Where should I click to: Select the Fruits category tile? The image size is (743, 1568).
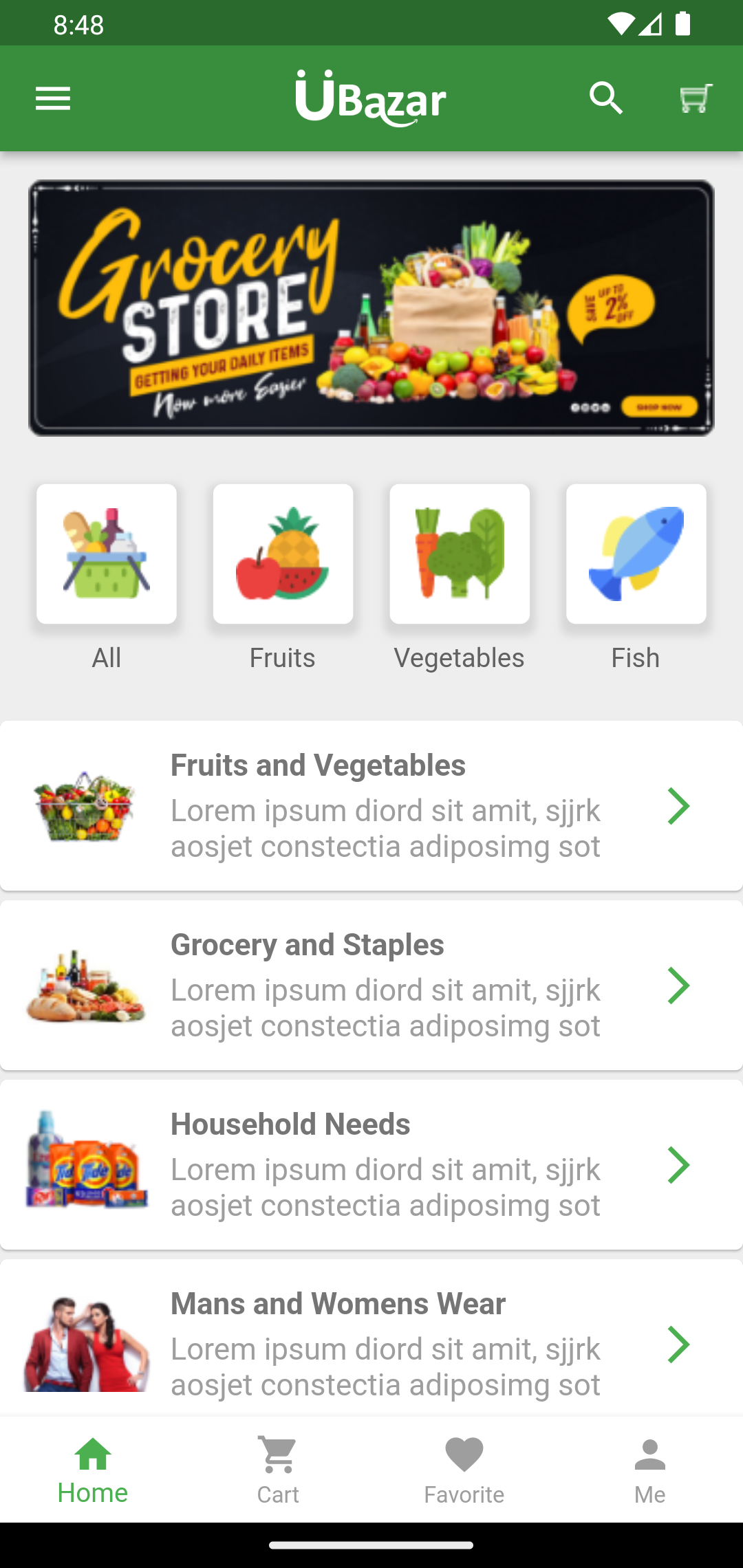283,554
